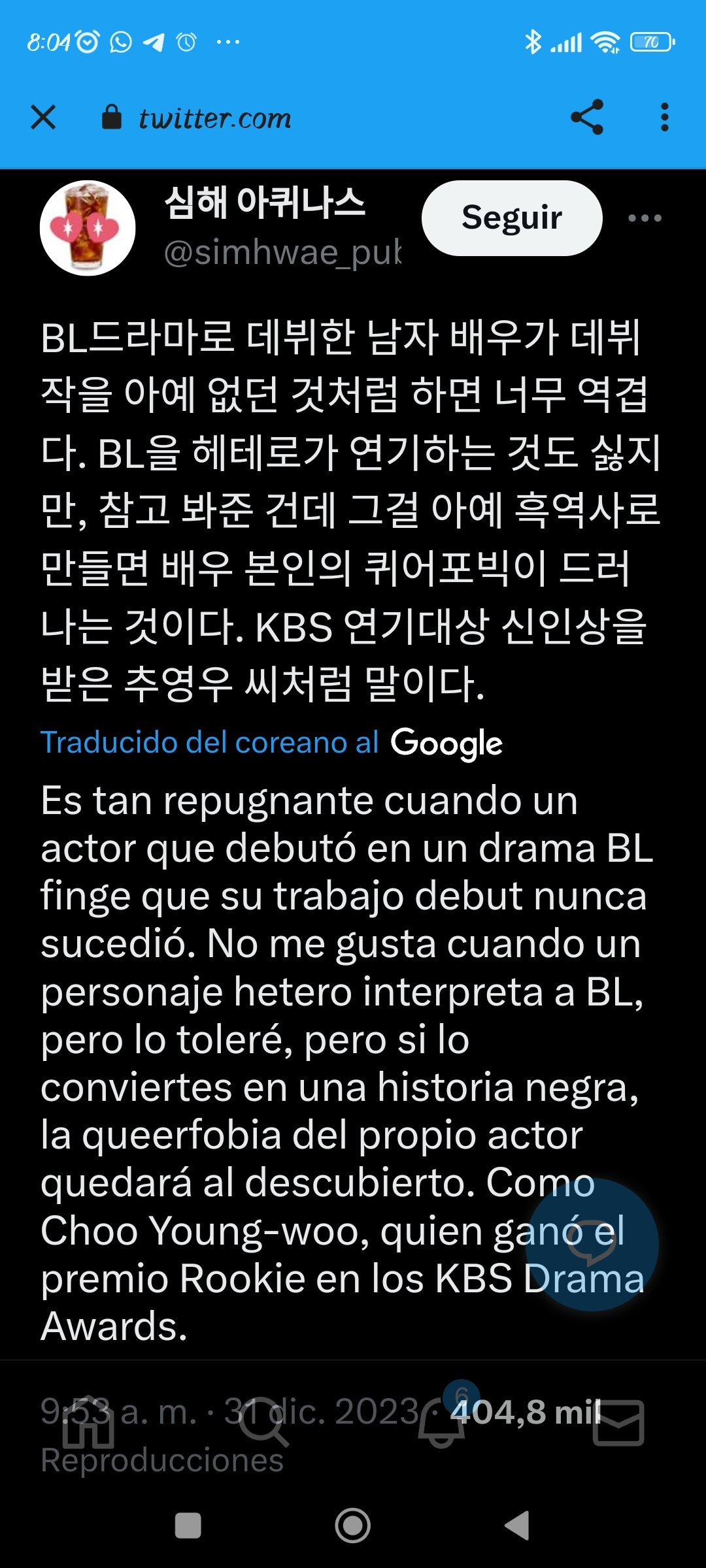Open the tweet's more options dots
The image size is (706, 1568).
tap(645, 218)
